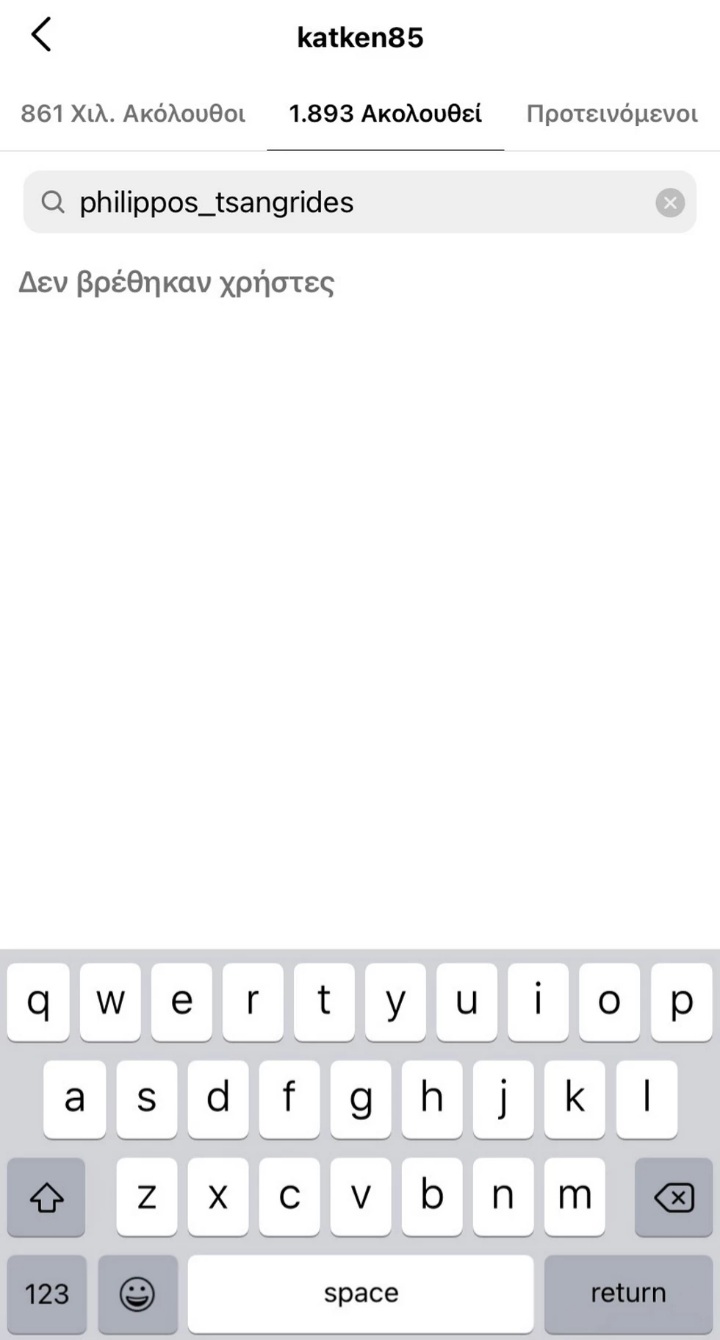Clear the search text with the x button

tap(670, 203)
